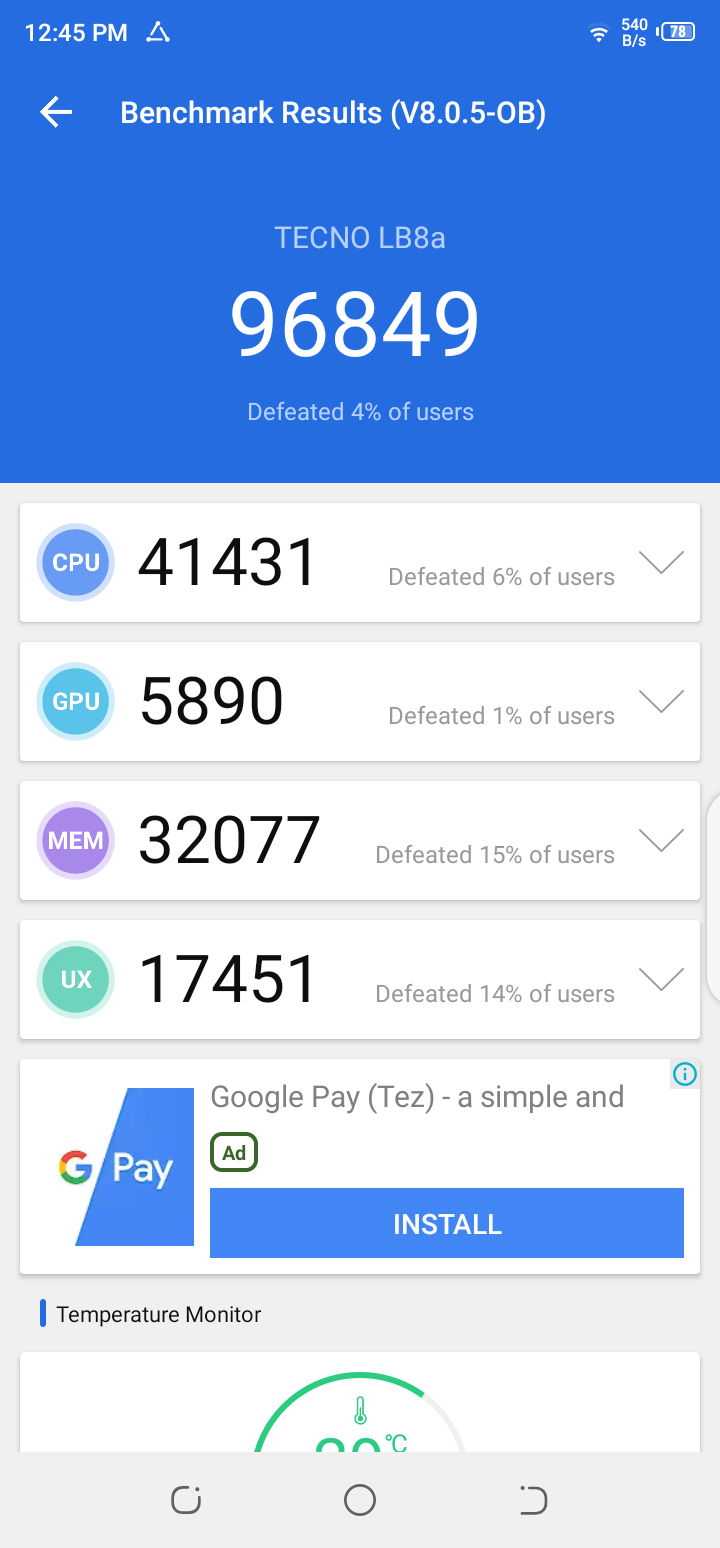Open the ad info icon
This screenshot has height=1548, width=720.
point(685,1074)
